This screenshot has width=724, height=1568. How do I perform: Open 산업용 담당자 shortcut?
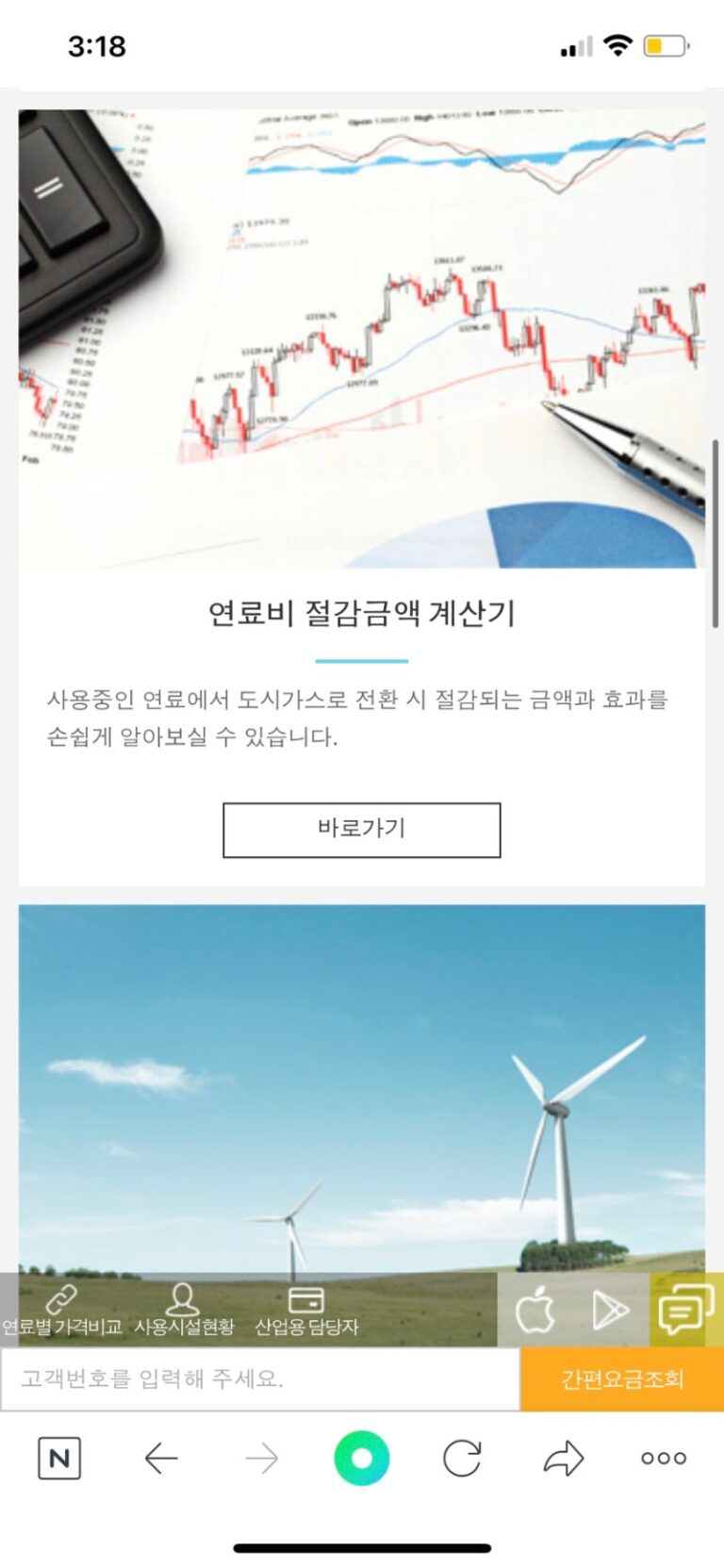point(306,1311)
